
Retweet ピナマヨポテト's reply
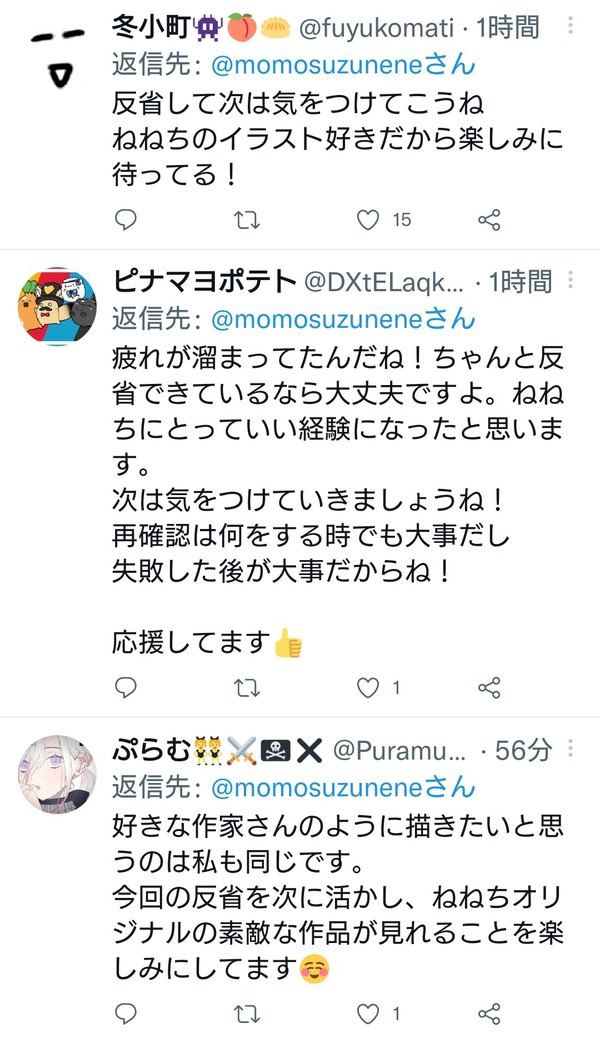coord(247,687)
